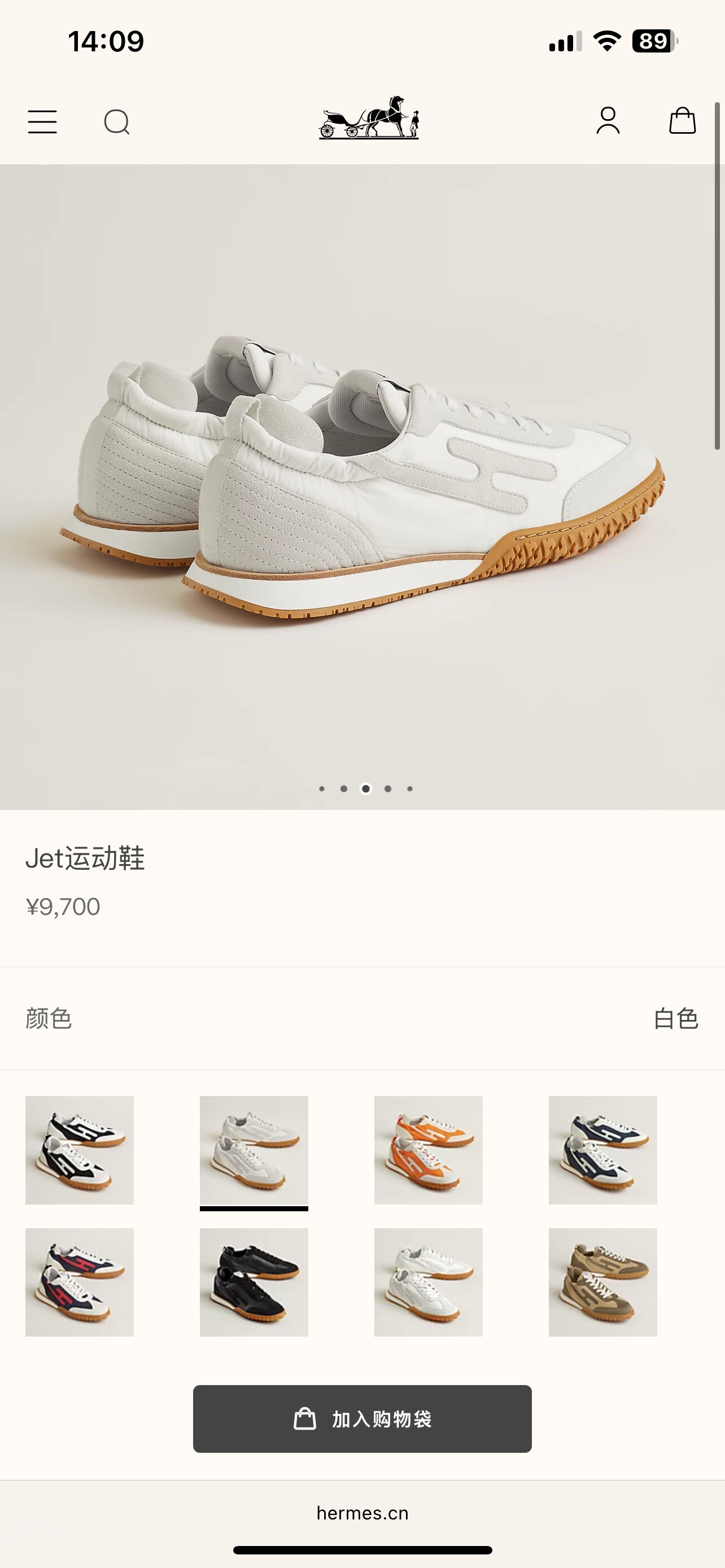Add sneakers with 加入购物袋 button
725x1568 pixels.
(x=362, y=1419)
